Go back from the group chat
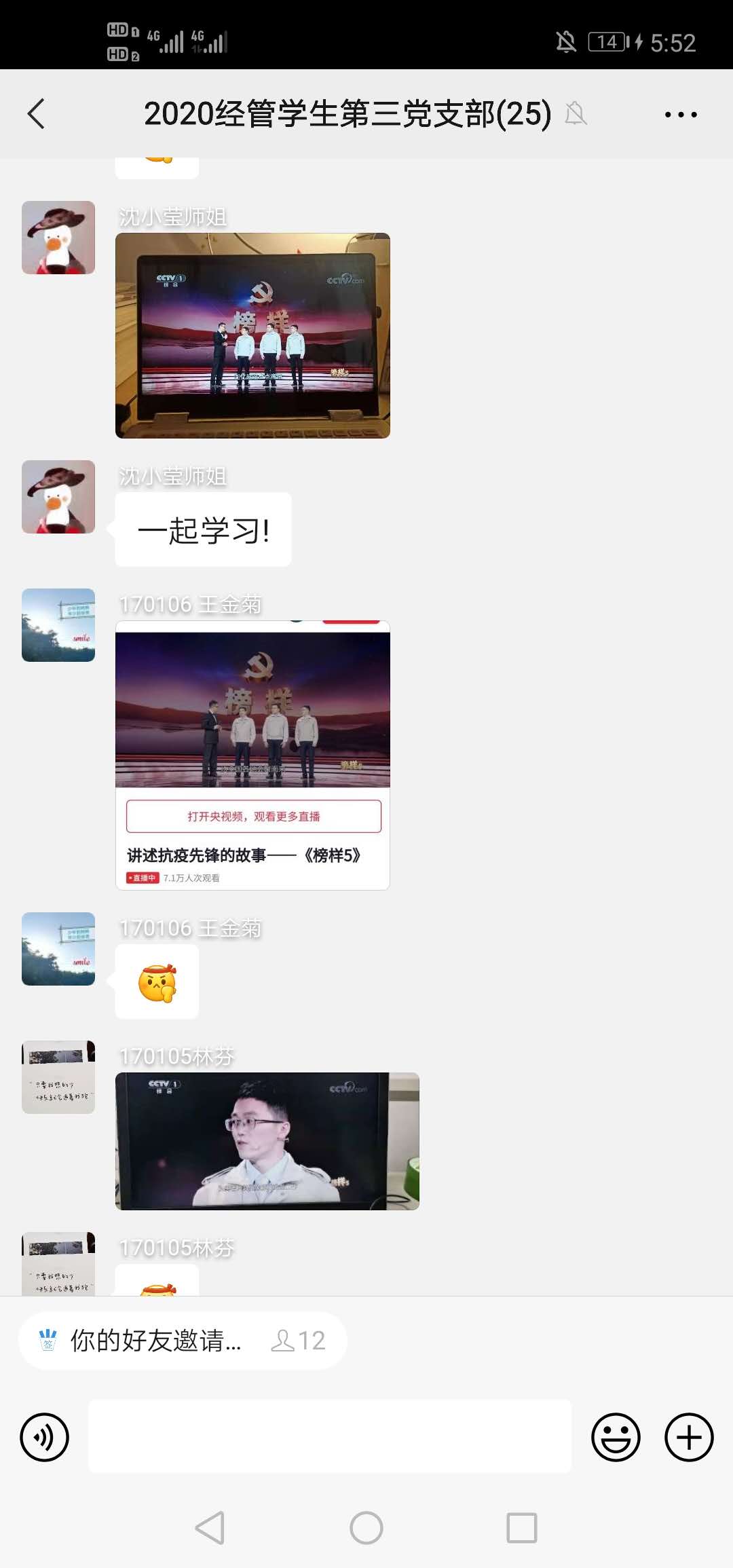Viewport: 733px width, 1568px height. coord(37,114)
